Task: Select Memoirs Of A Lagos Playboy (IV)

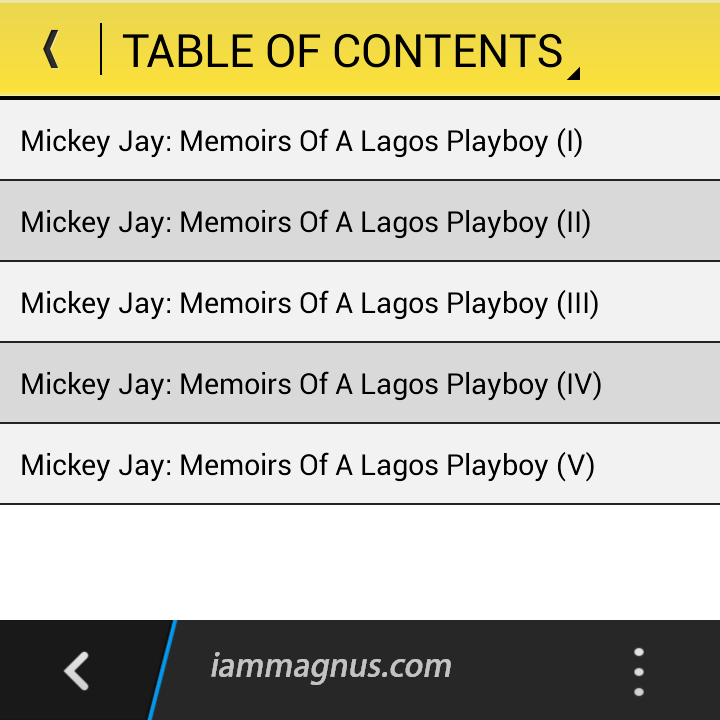Action: (x=311, y=384)
